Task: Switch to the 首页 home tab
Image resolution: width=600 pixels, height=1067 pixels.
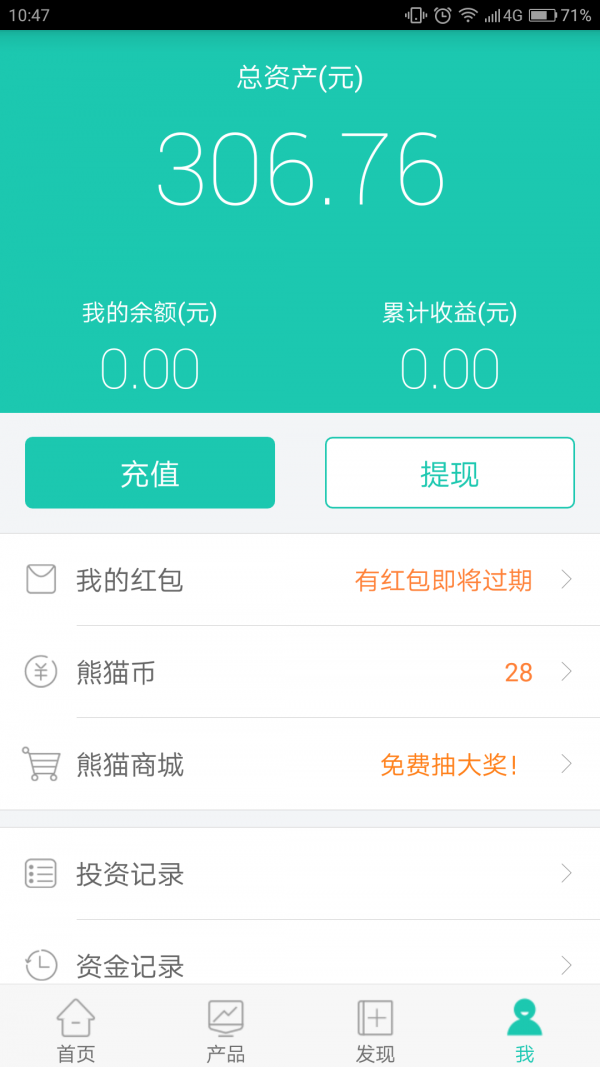Action: click(75, 1028)
